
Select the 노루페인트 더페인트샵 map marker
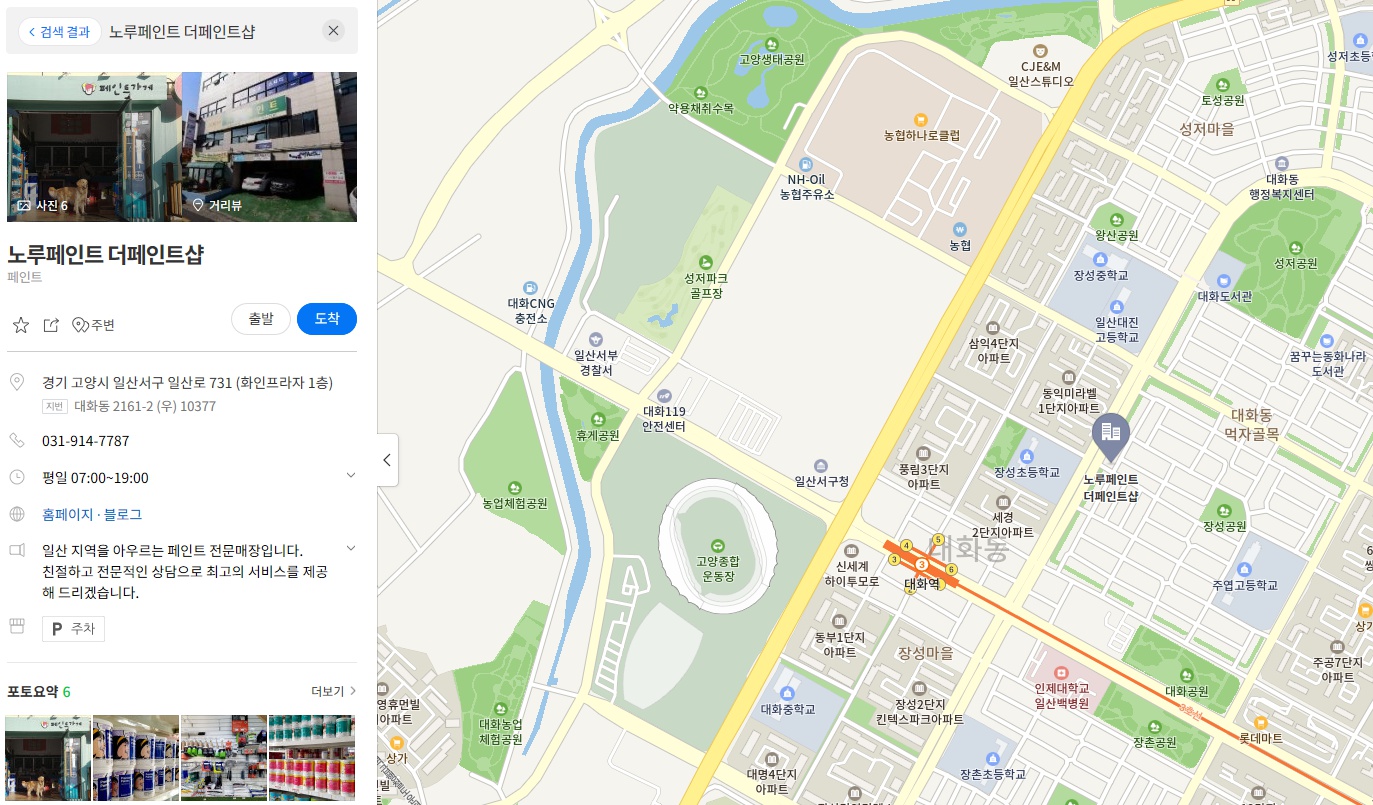click(1109, 433)
